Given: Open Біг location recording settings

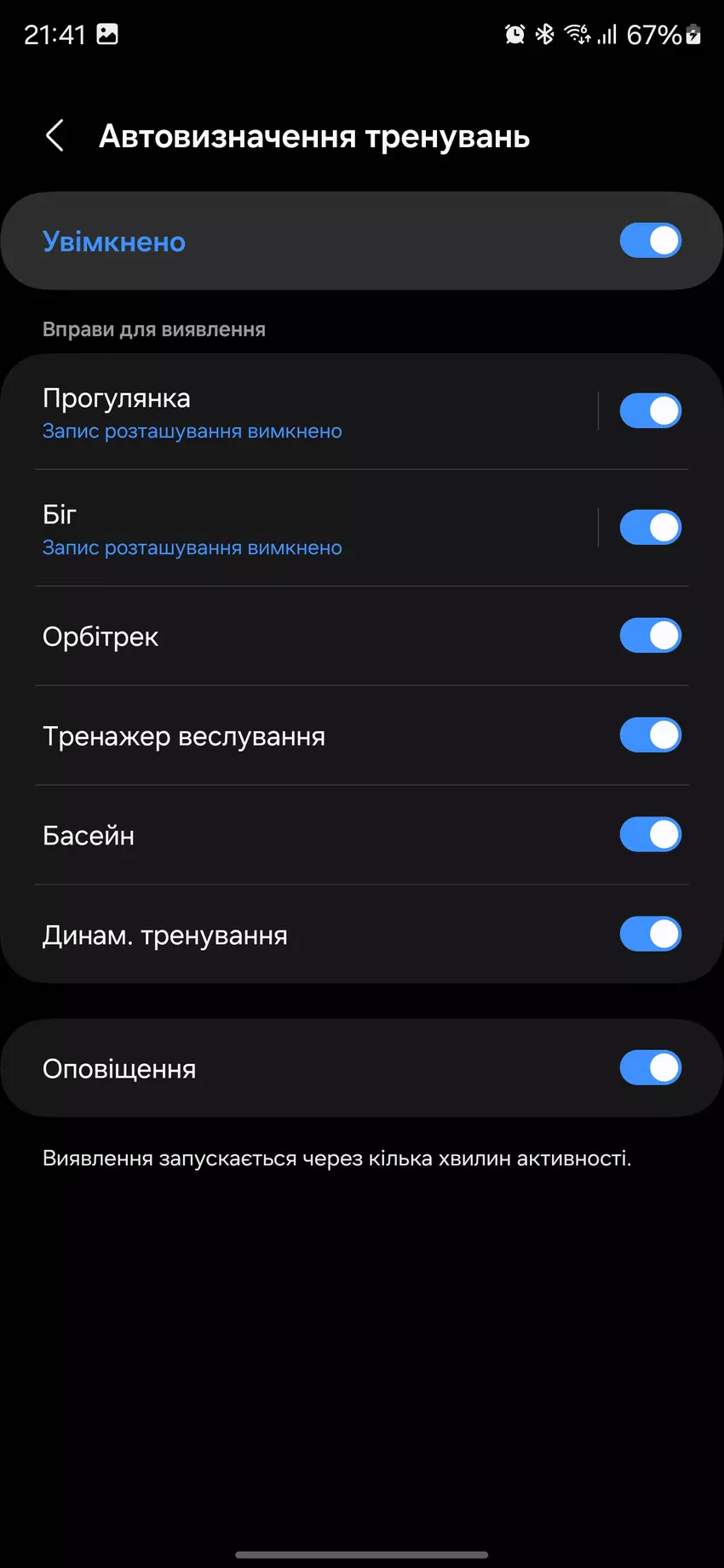Looking at the screenshot, I should (298, 529).
